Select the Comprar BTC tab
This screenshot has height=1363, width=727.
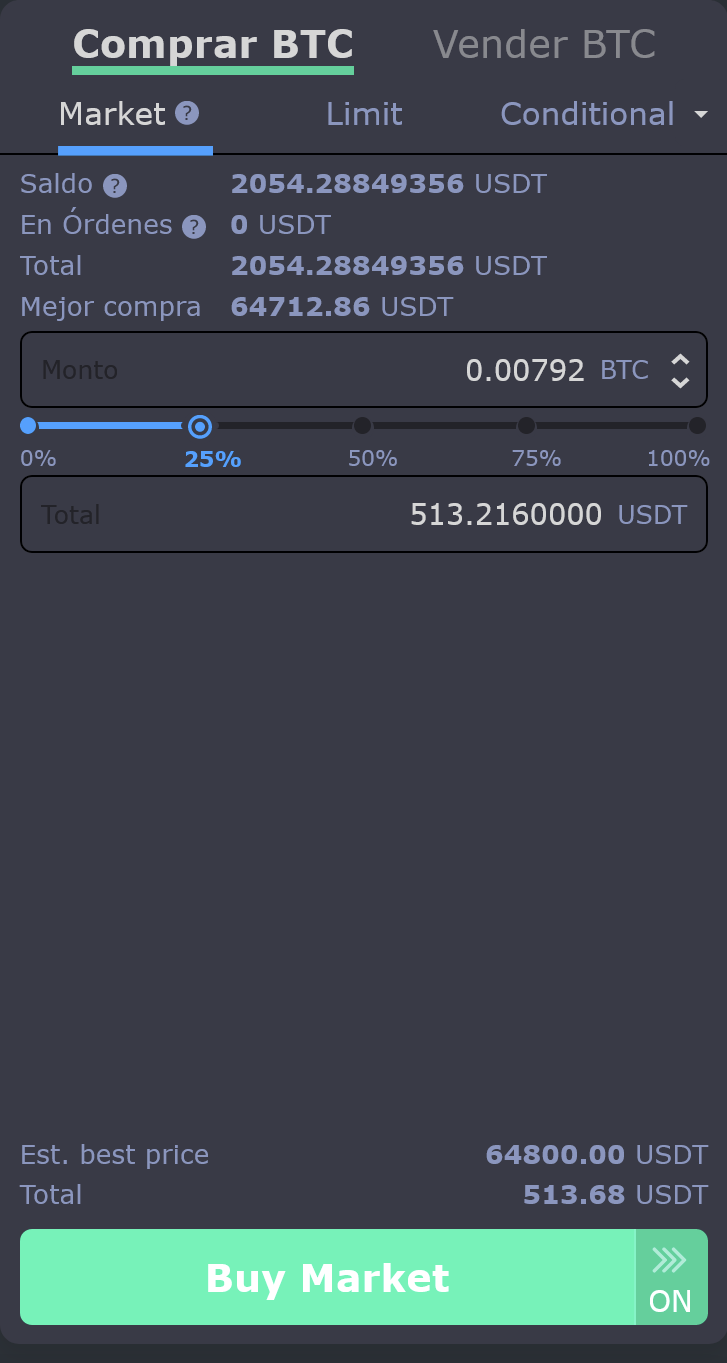point(213,46)
